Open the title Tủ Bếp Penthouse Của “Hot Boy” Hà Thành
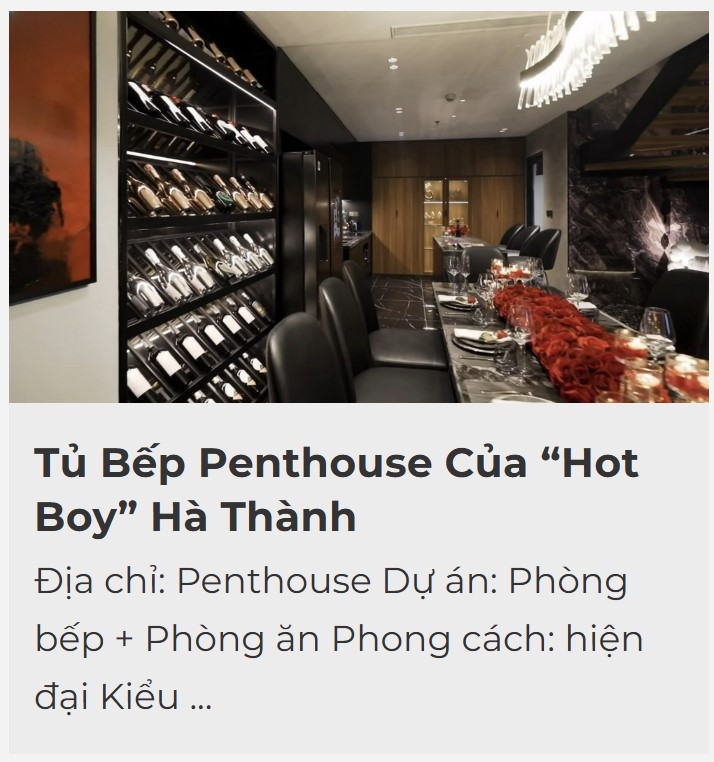714x762 pixels. (336, 490)
